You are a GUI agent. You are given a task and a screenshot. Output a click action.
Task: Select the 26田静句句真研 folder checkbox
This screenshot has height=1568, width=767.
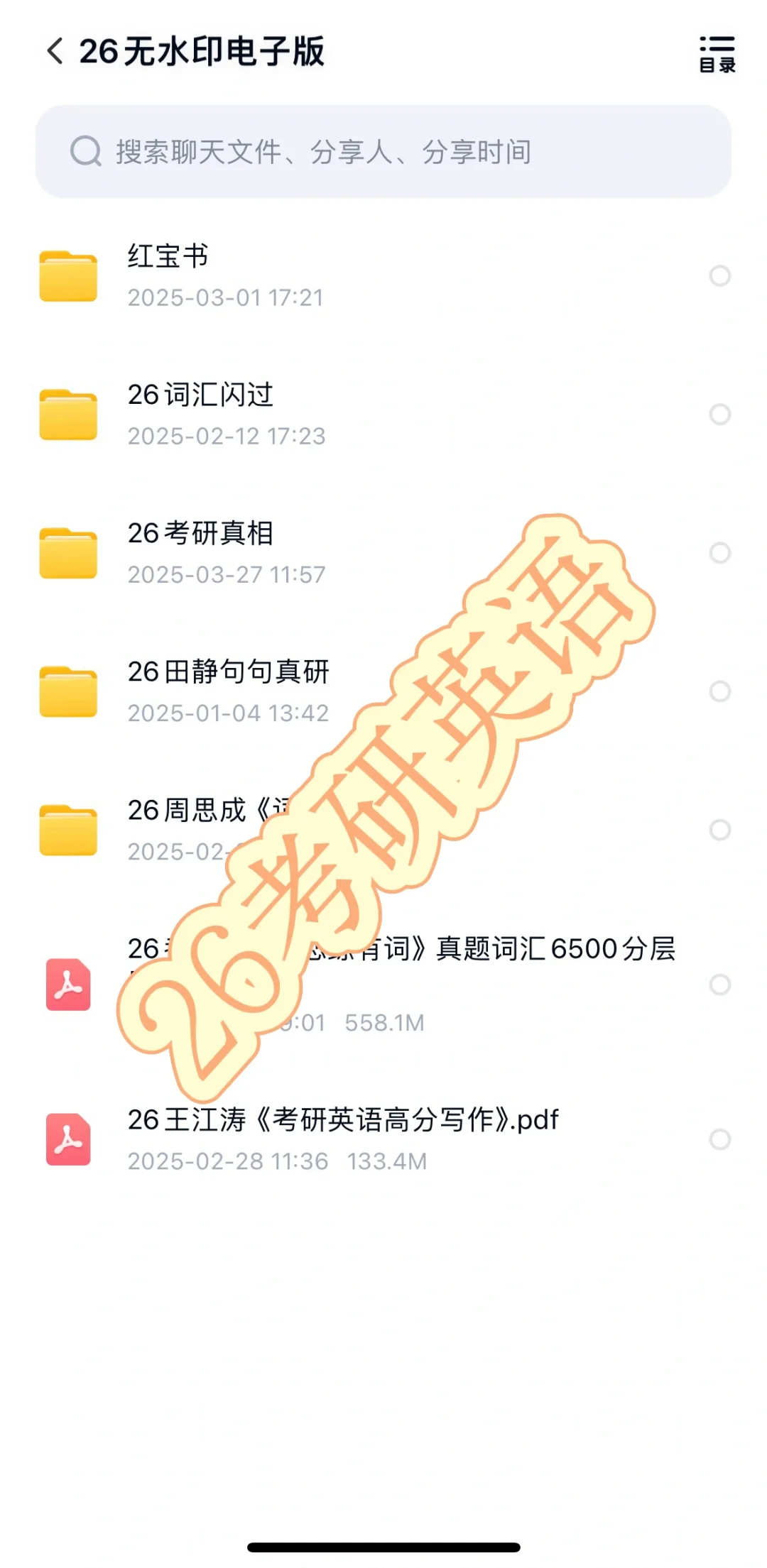coord(720,691)
